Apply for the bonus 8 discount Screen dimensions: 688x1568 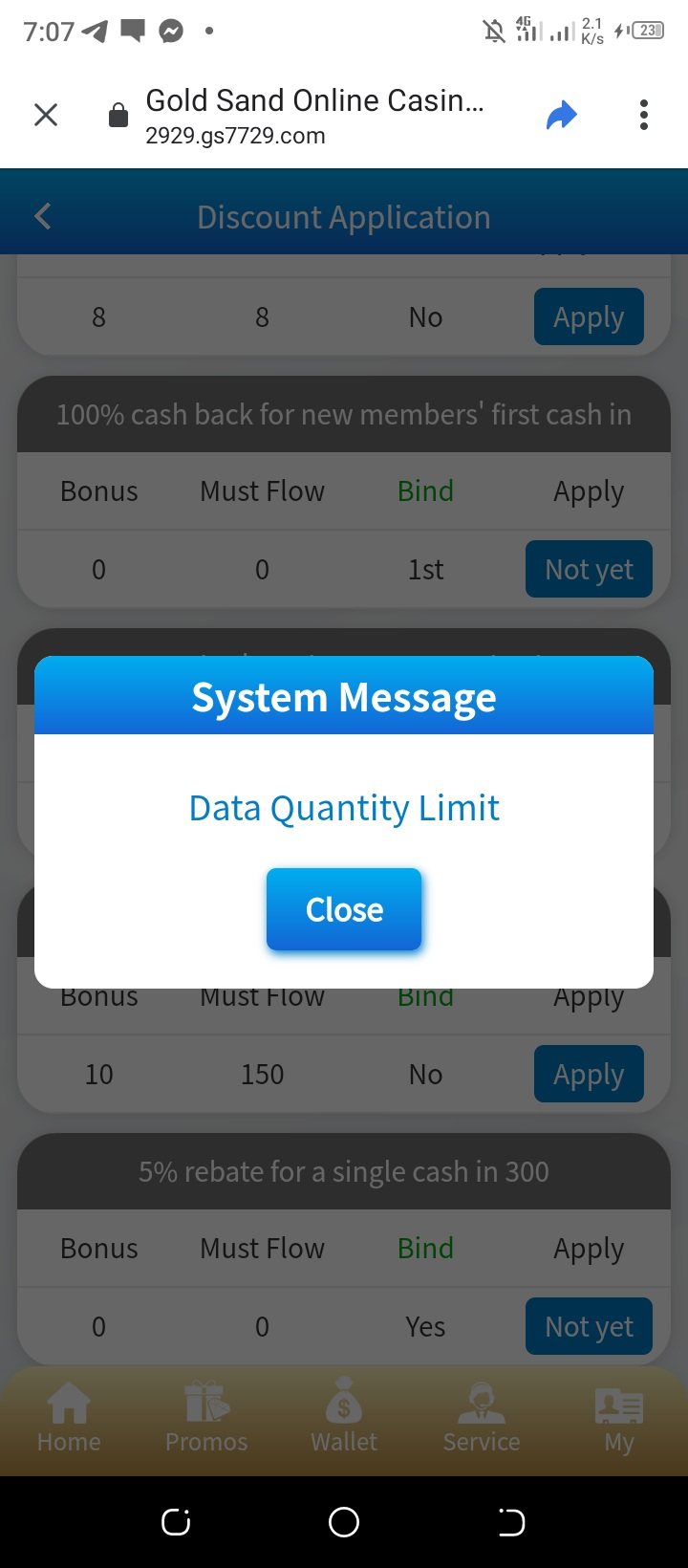point(589,317)
